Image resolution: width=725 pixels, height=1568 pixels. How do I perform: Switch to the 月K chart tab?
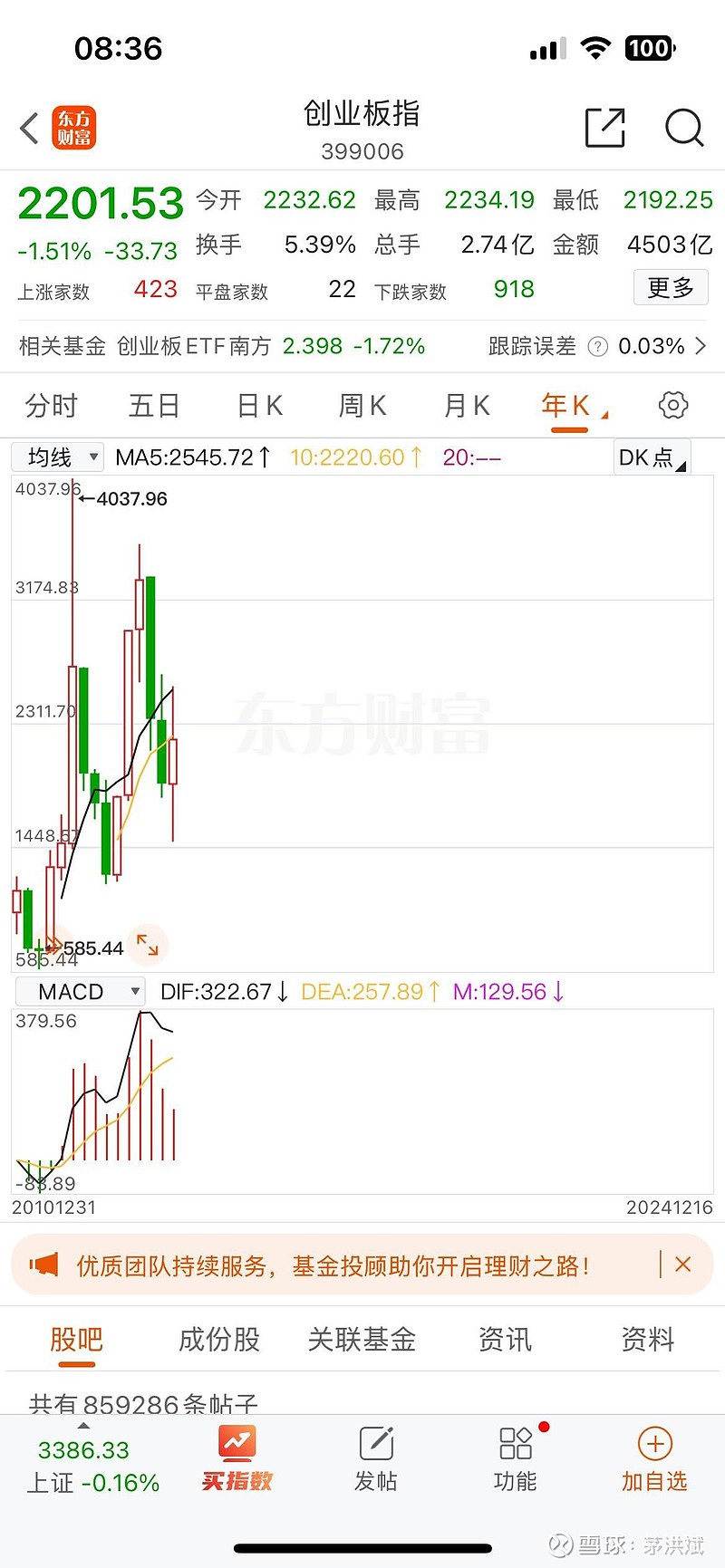pyautogui.click(x=465, y=405)
